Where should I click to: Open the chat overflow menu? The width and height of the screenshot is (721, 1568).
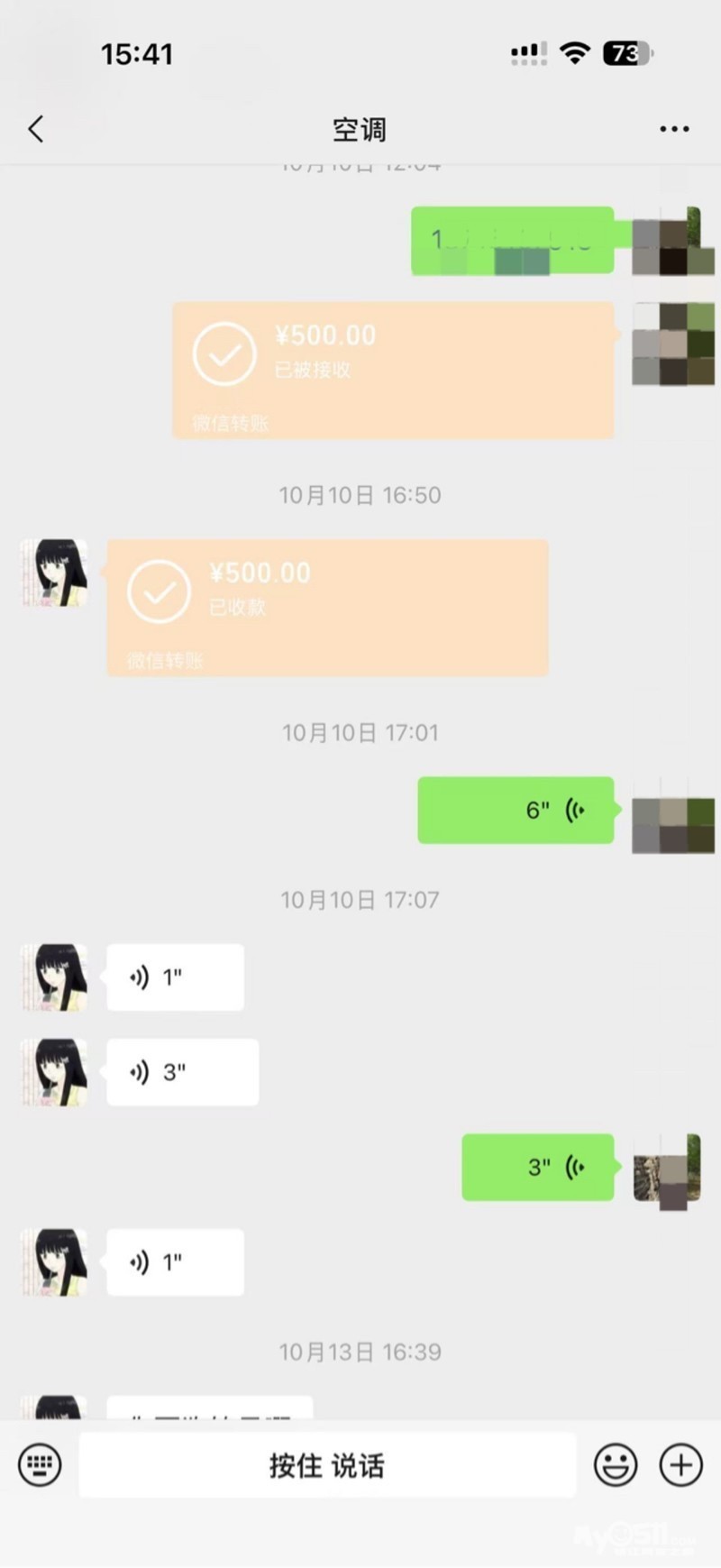pos(673,129)
